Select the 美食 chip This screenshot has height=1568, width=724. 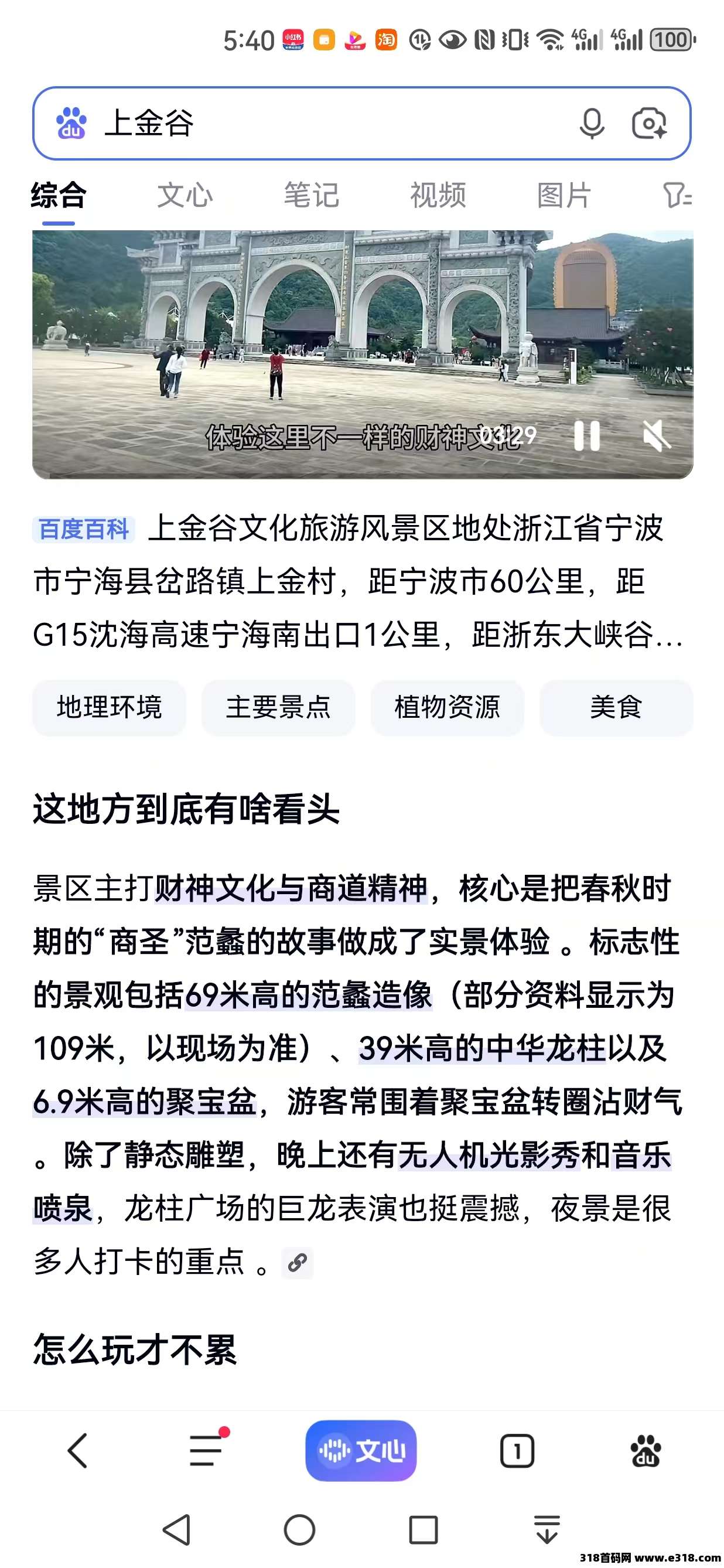[616, 707]
